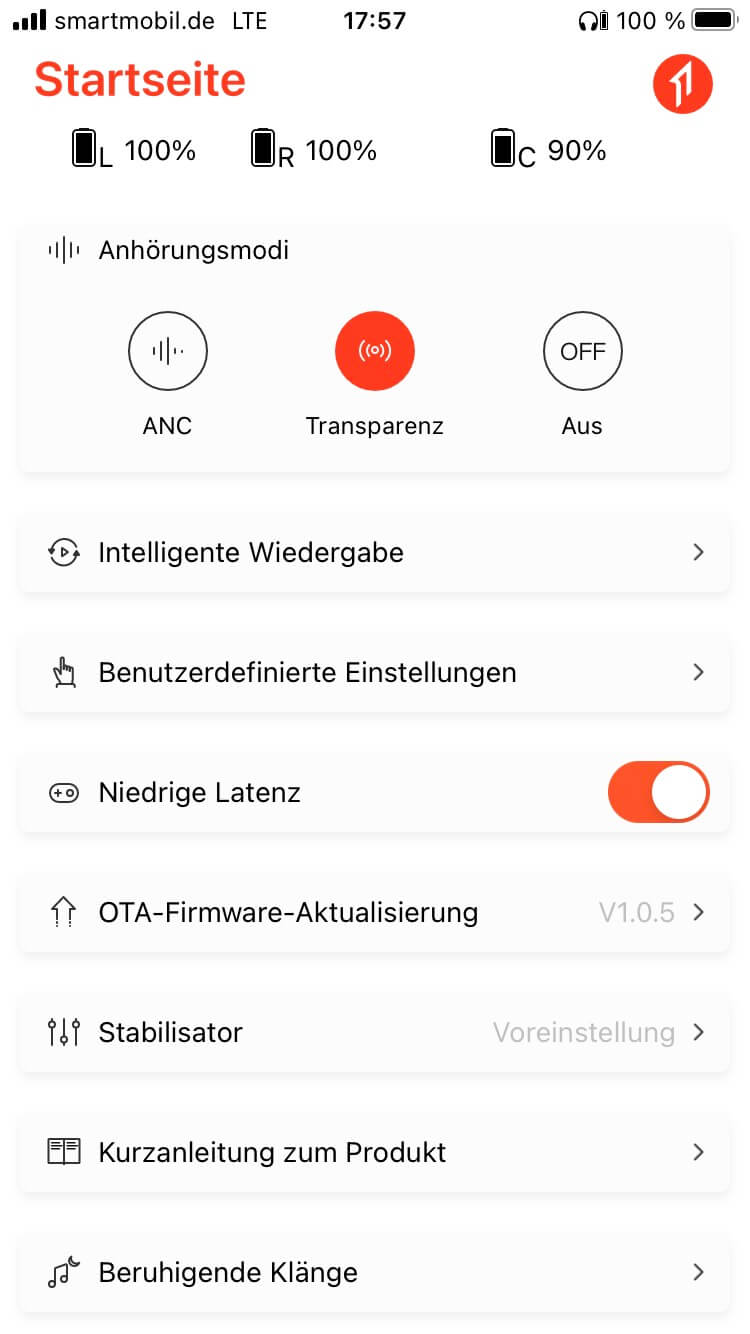View Kurzanleitung zum Produkt
The height and width of the screenshot is (1334, 750).
coord(374,1152)
